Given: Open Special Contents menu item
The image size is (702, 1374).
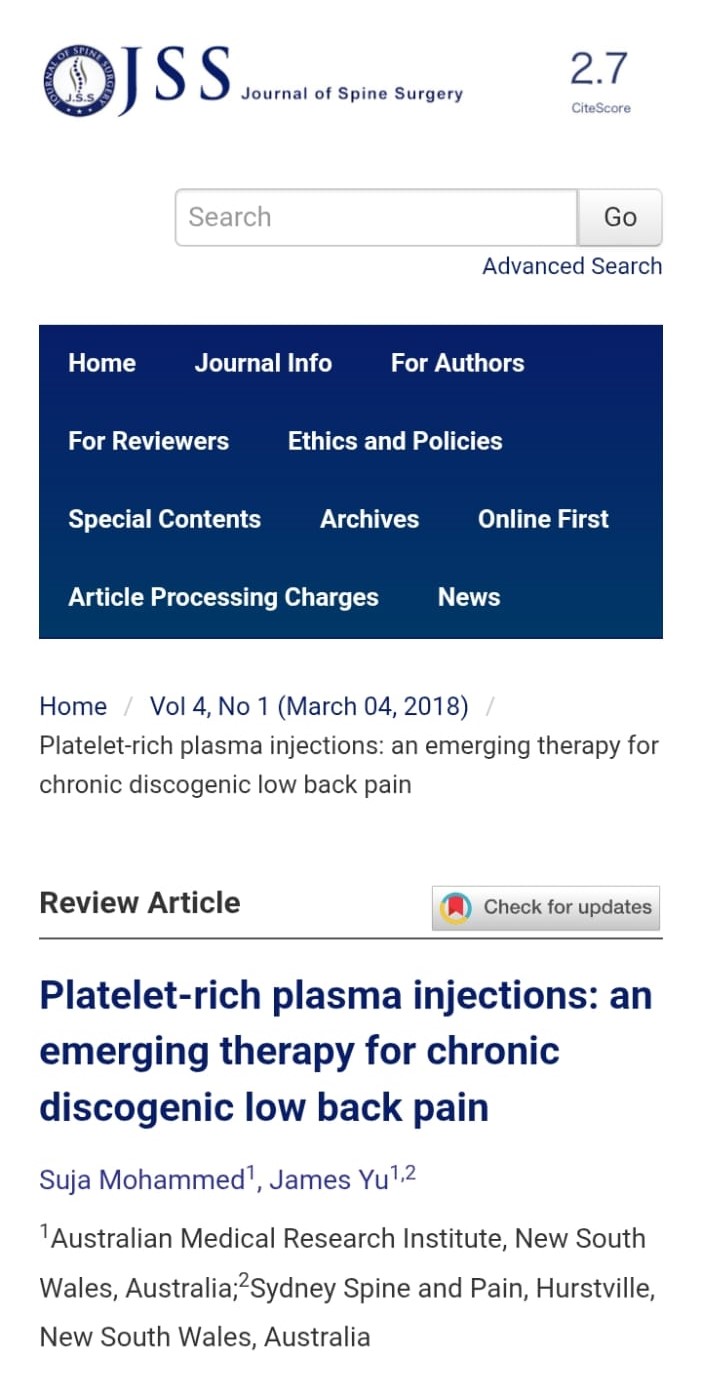Looking at the screenshot, I should [x=164, y=519].
